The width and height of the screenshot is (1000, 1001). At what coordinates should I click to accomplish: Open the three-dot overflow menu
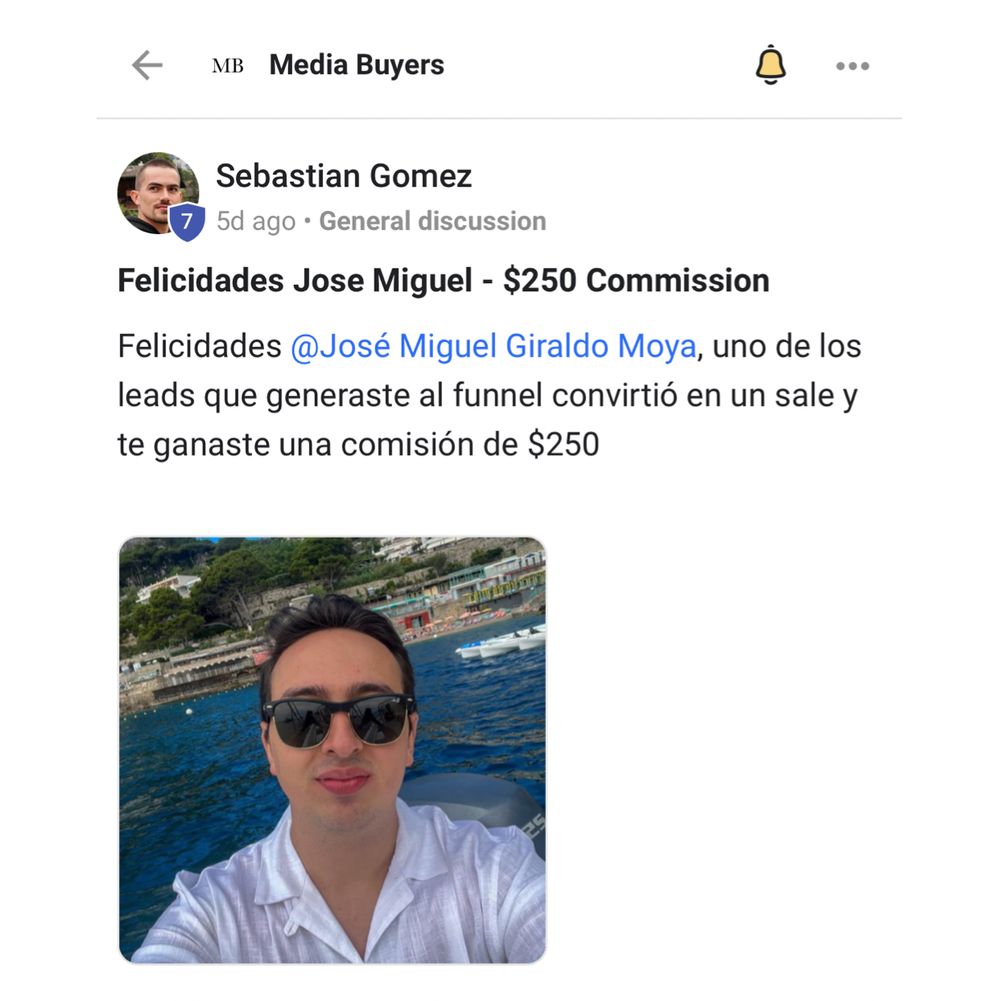tap(852, 67)
